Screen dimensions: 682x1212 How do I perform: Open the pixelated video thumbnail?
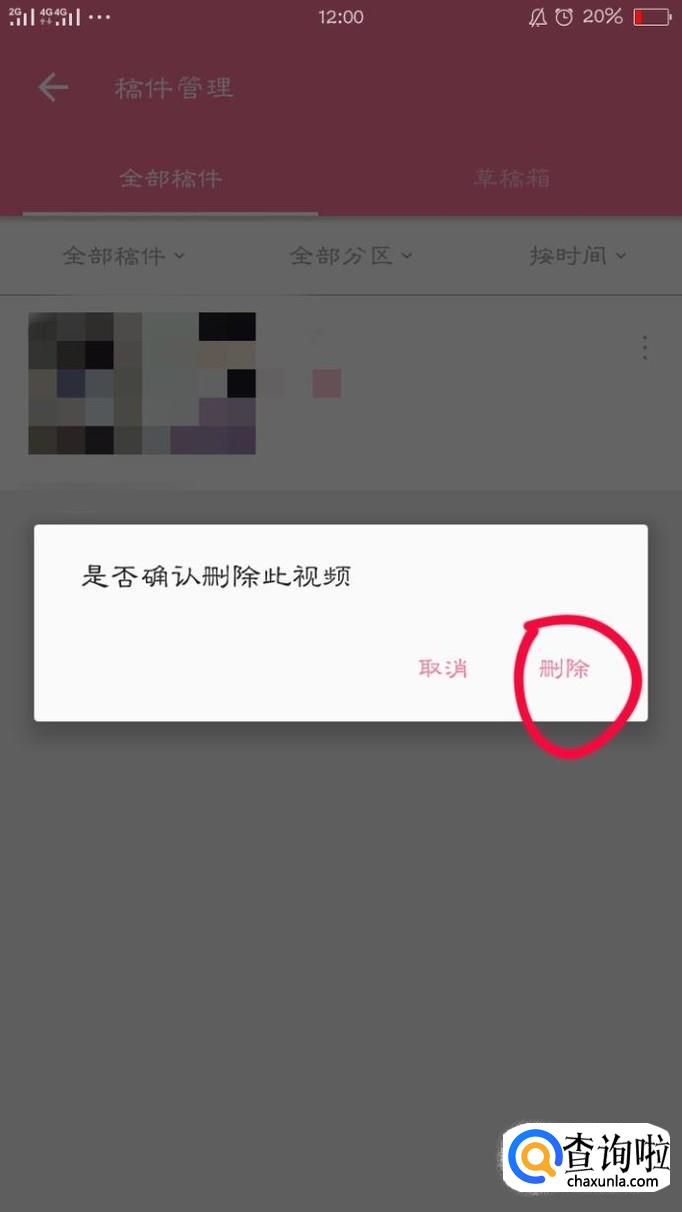point(142,384)
